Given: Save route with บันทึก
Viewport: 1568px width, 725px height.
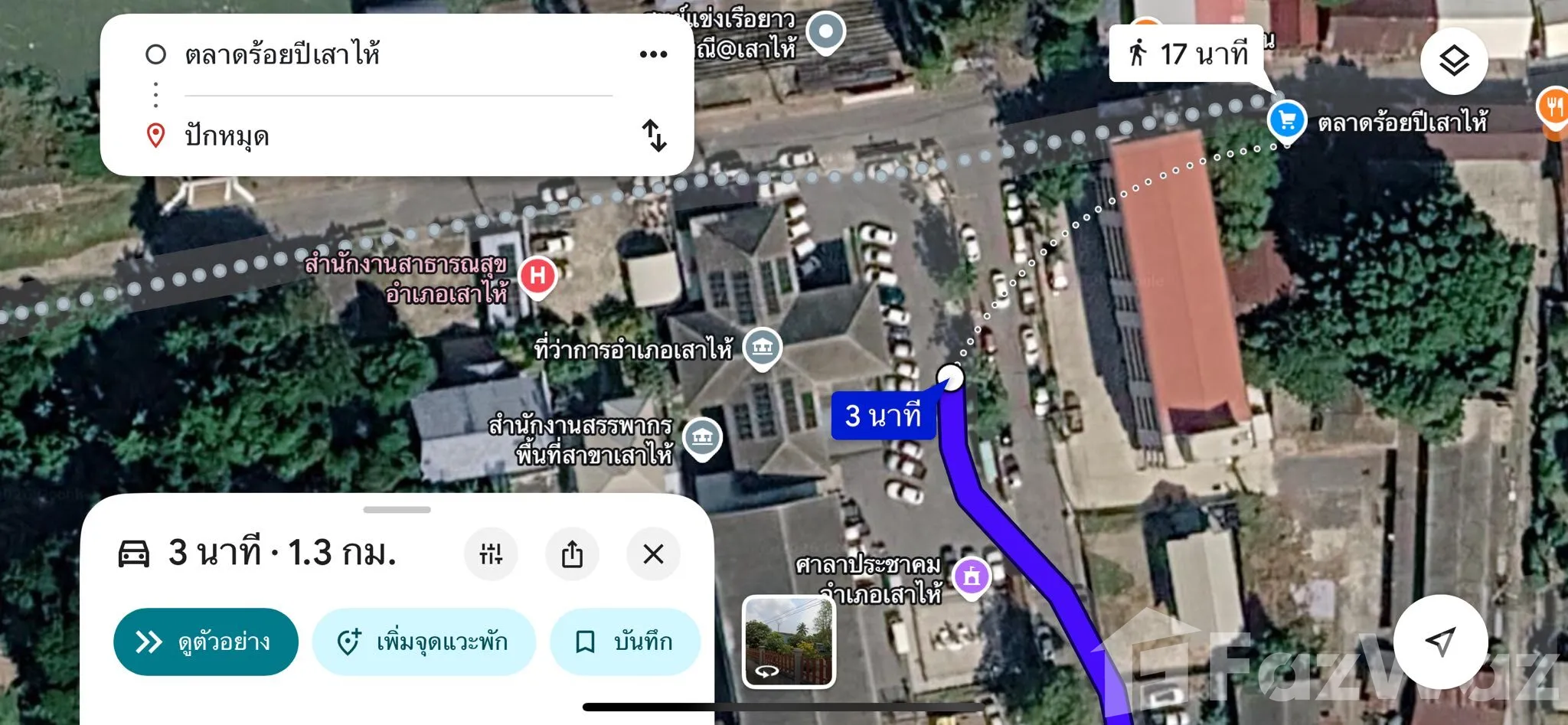Looking at the screenshot, I should pos(625,642).
